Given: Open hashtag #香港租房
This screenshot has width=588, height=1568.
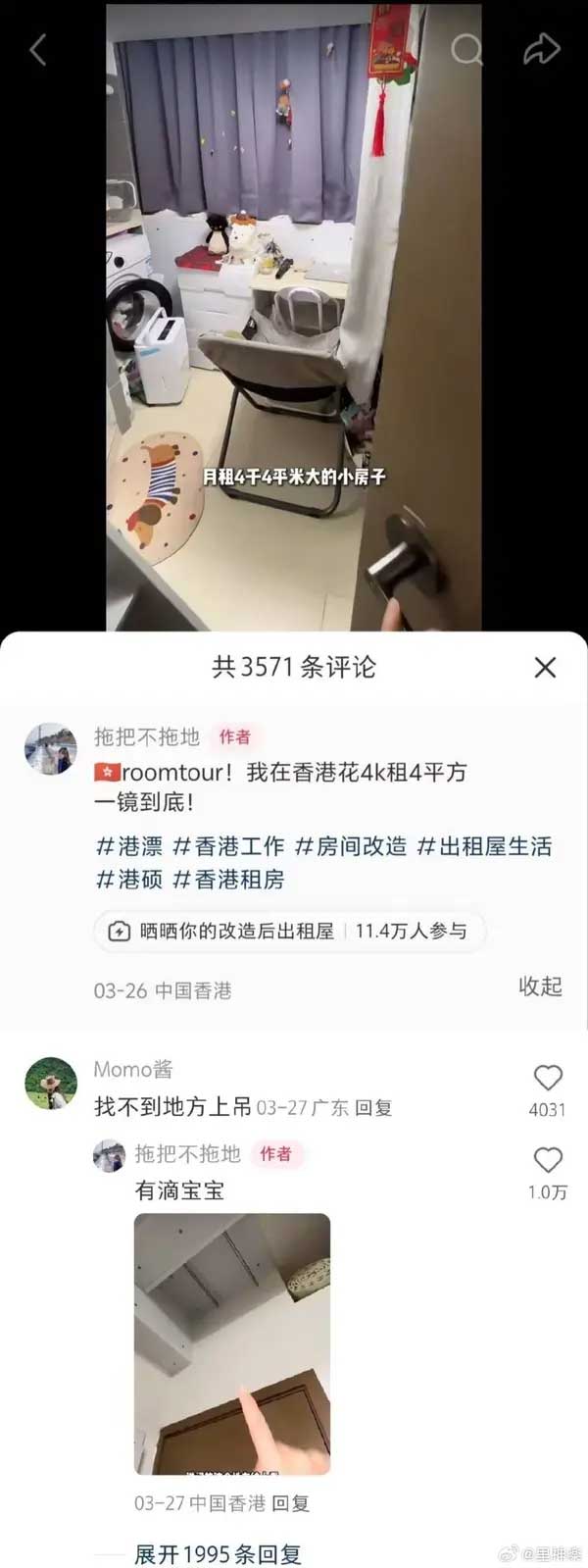Looking at the screenshot, I should (x=228, y=880).
